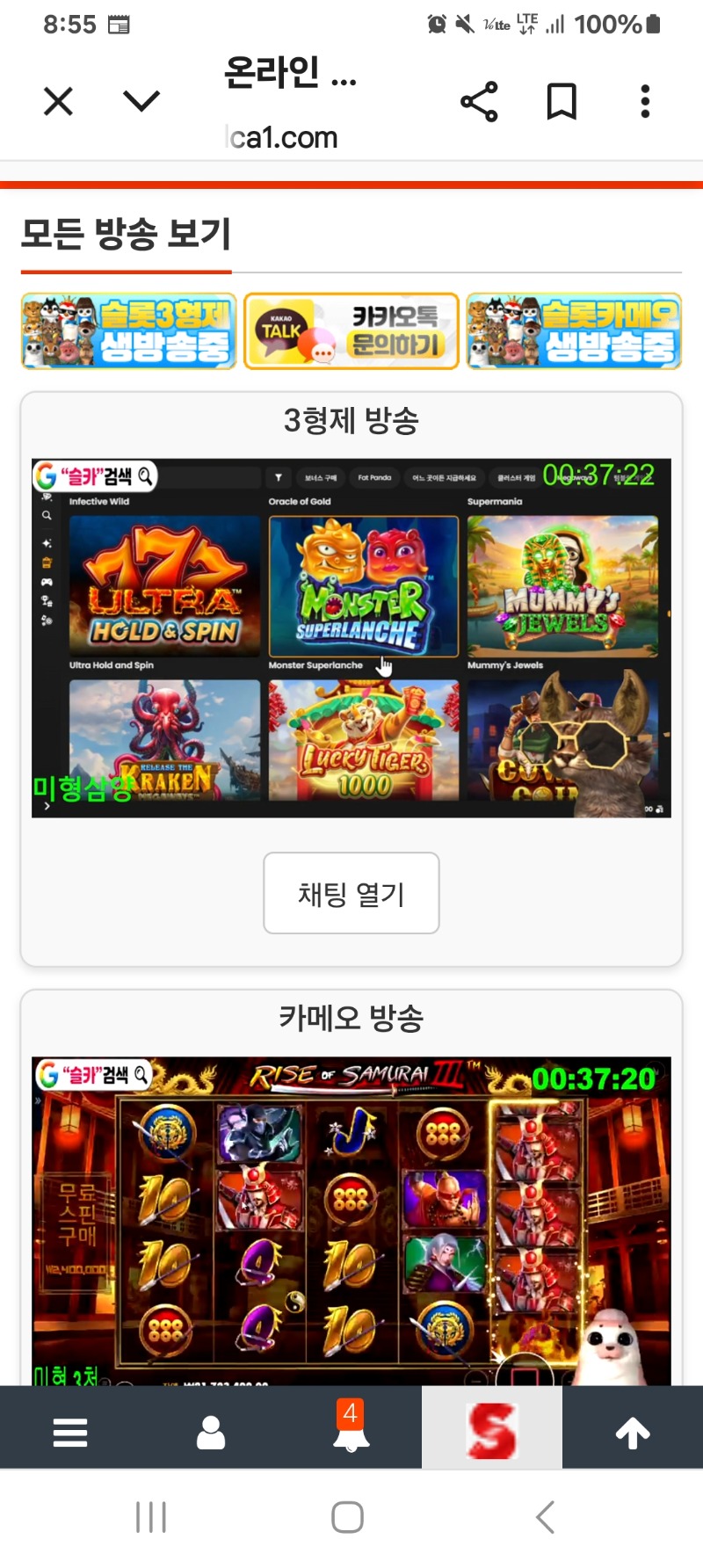Go back using system navigation
This screenshot has width=703, height=1568.
(545, 1517)
